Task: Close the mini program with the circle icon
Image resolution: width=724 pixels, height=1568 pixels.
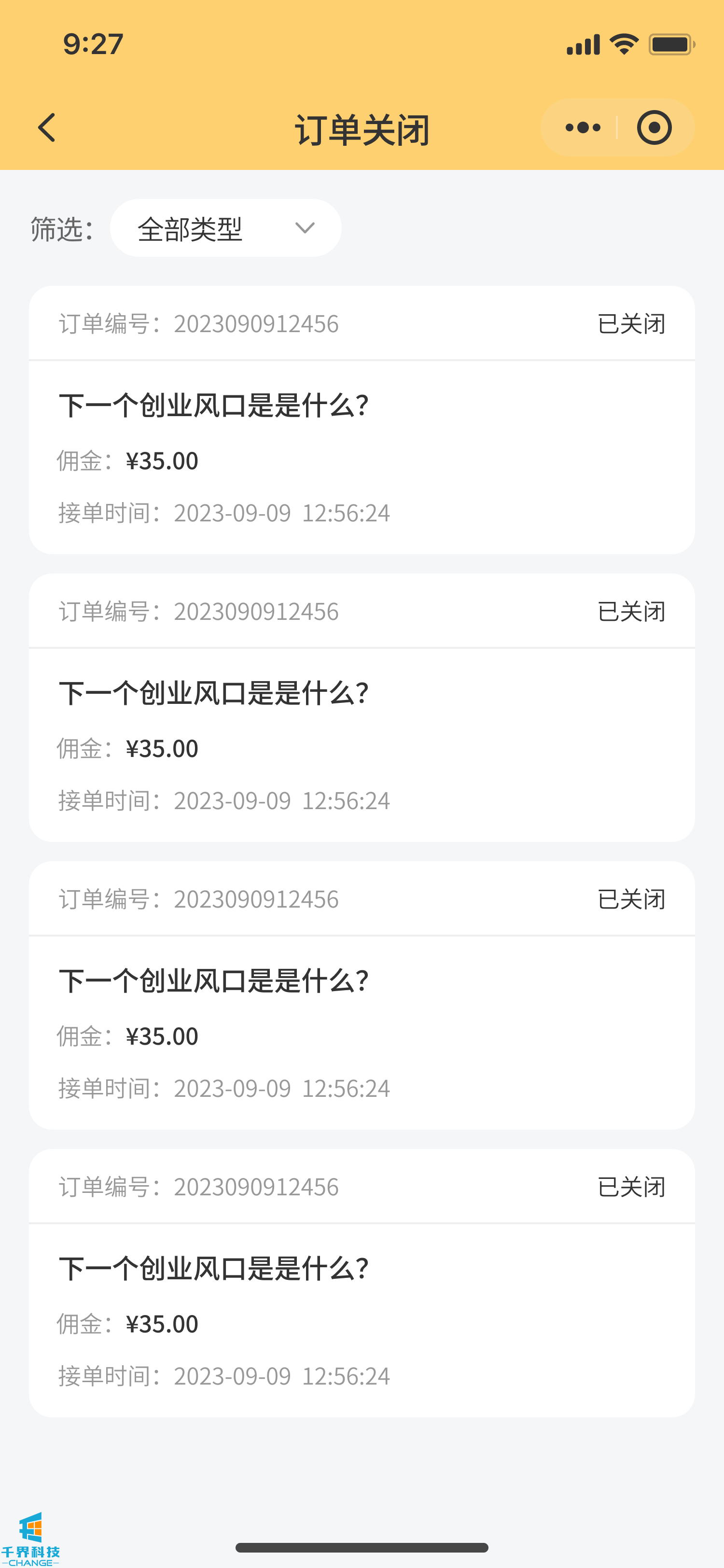Action: pyautogui.click(x=654, y=128)
